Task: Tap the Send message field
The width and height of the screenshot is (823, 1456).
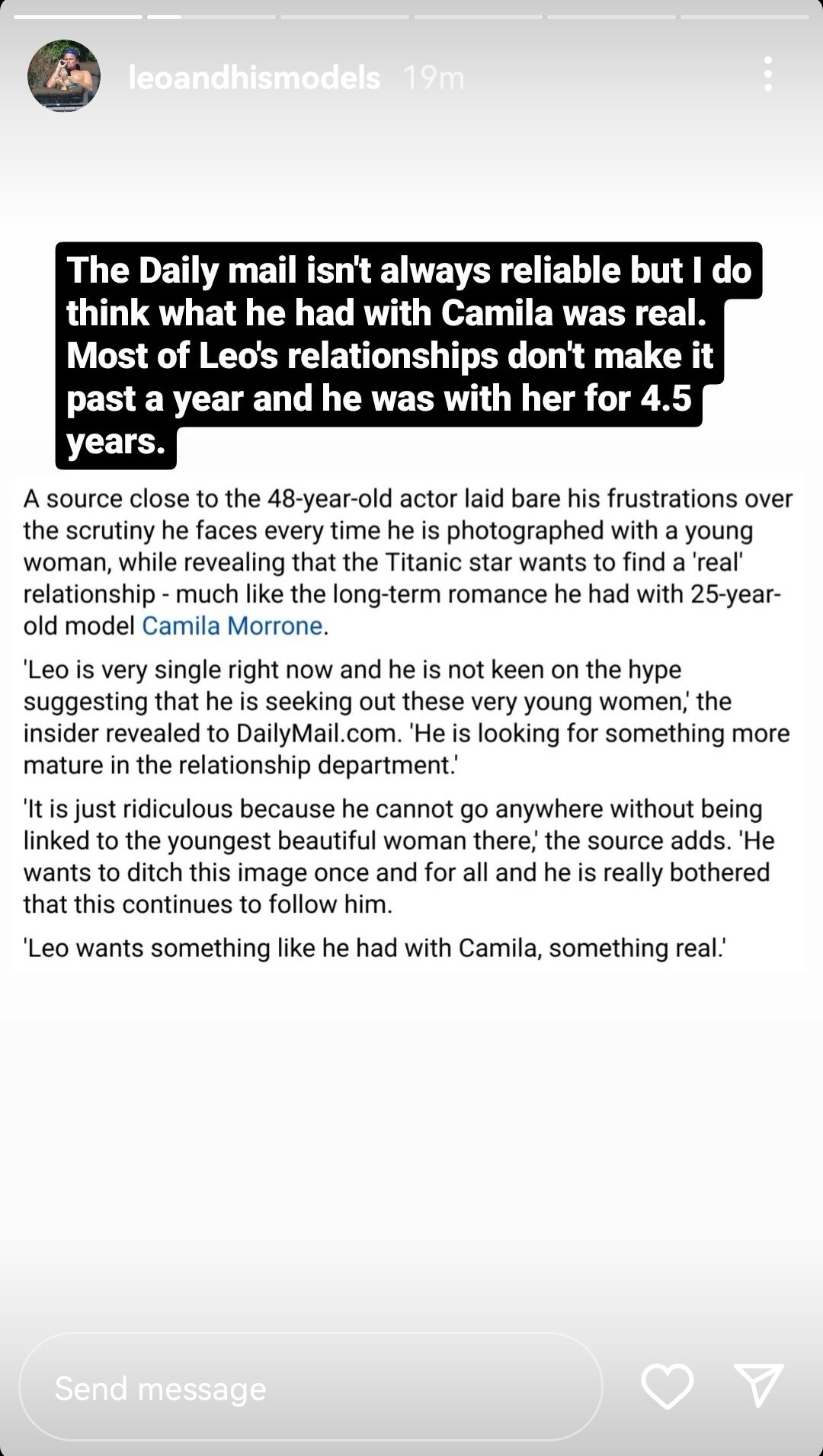Action: coord(311,1387)
